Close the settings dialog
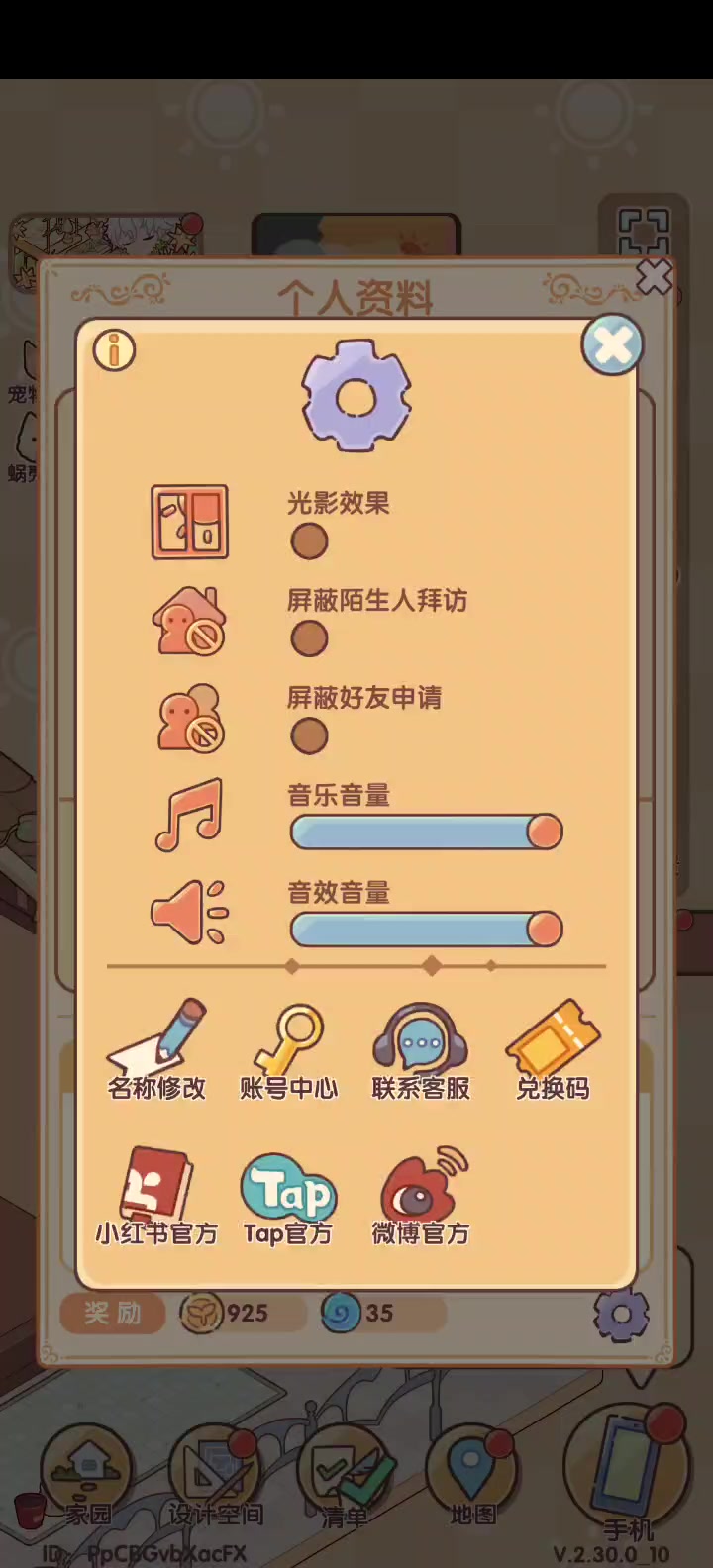 [612, 344]
